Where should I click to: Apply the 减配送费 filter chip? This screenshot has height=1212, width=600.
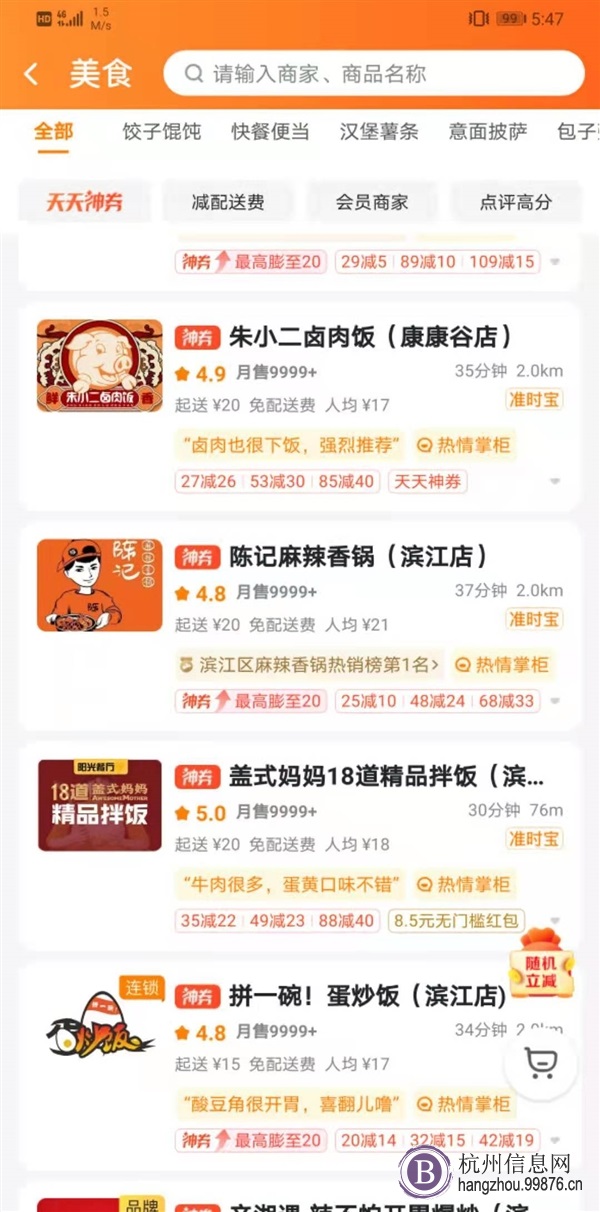coord(228,202)
